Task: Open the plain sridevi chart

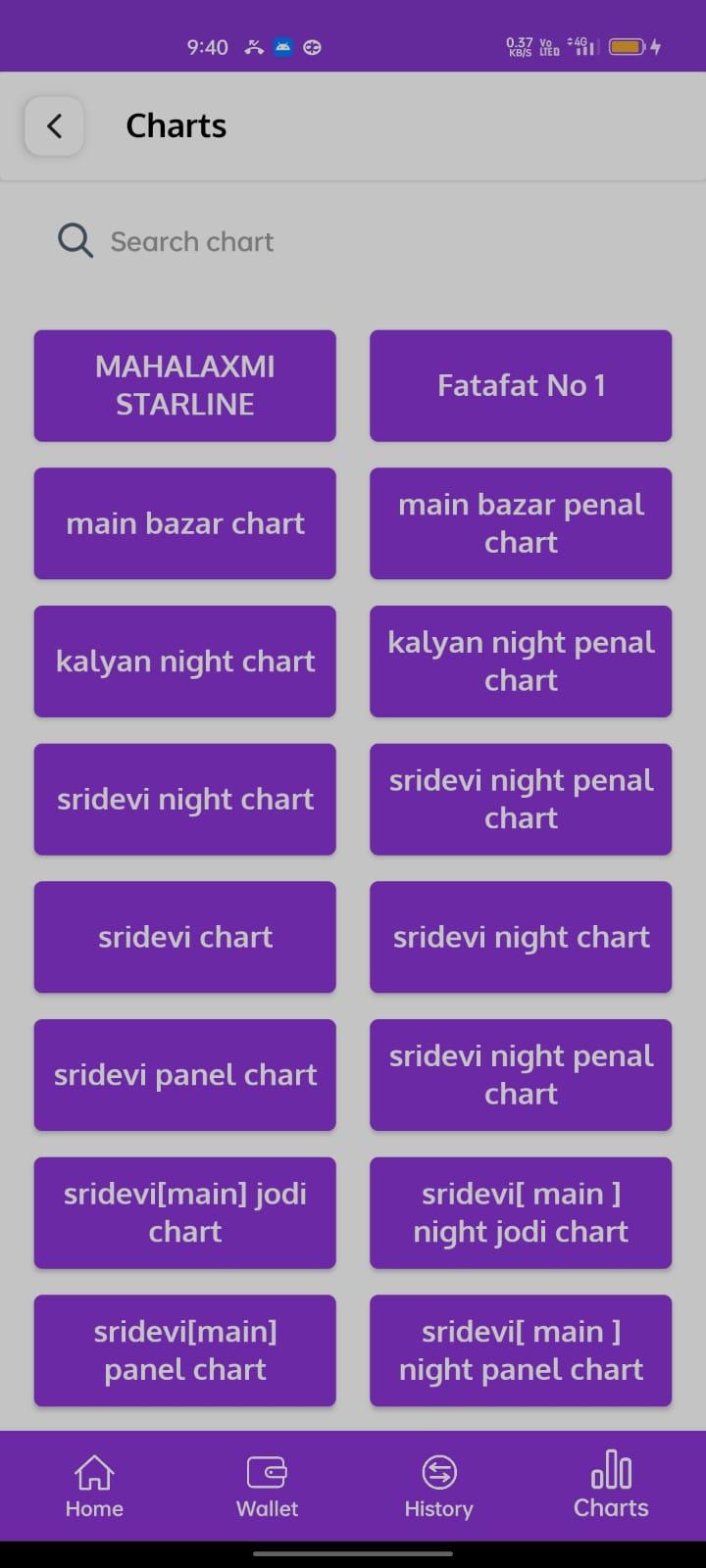Action: pyautogui.click(x=185, y=937)
